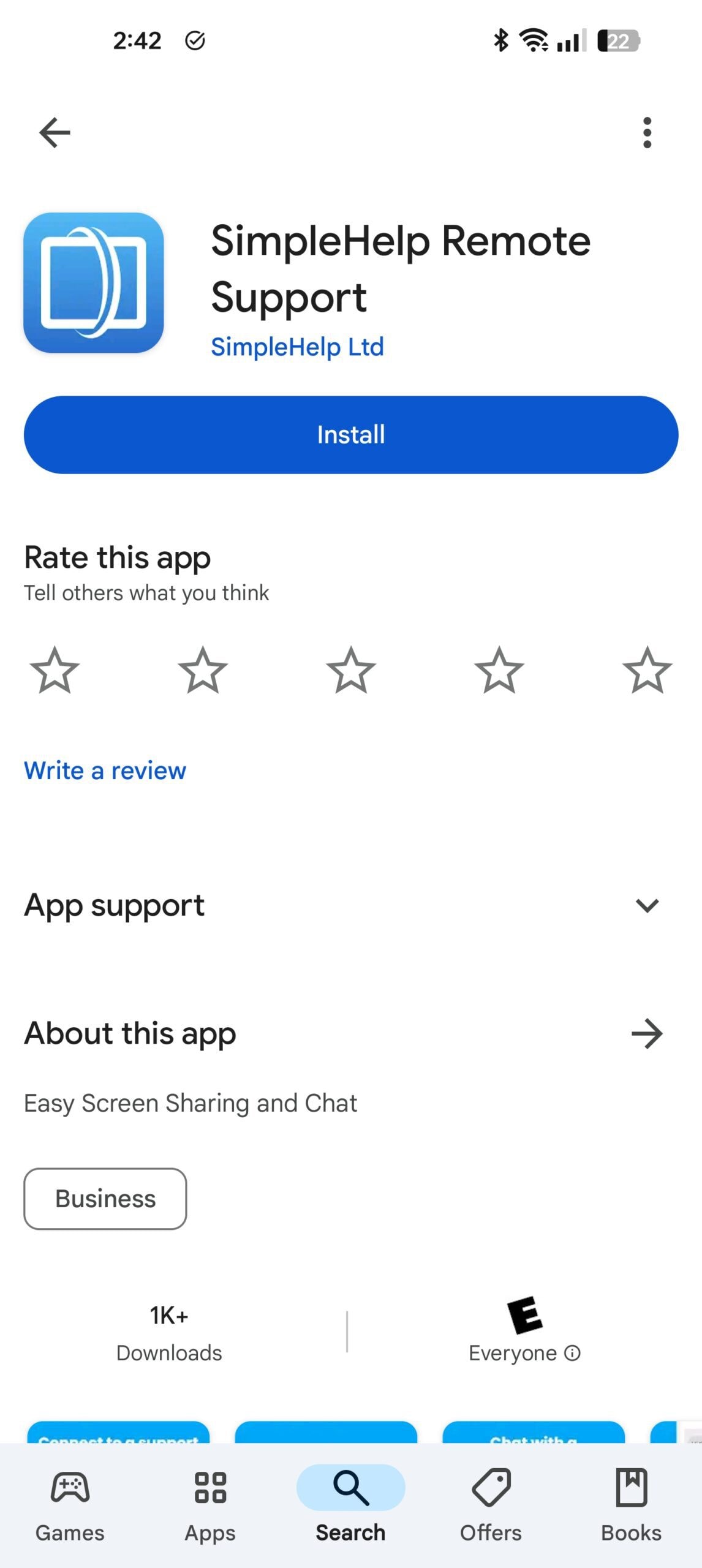
Task: Show Everyone content rating info
Action: coord(572,1352)
